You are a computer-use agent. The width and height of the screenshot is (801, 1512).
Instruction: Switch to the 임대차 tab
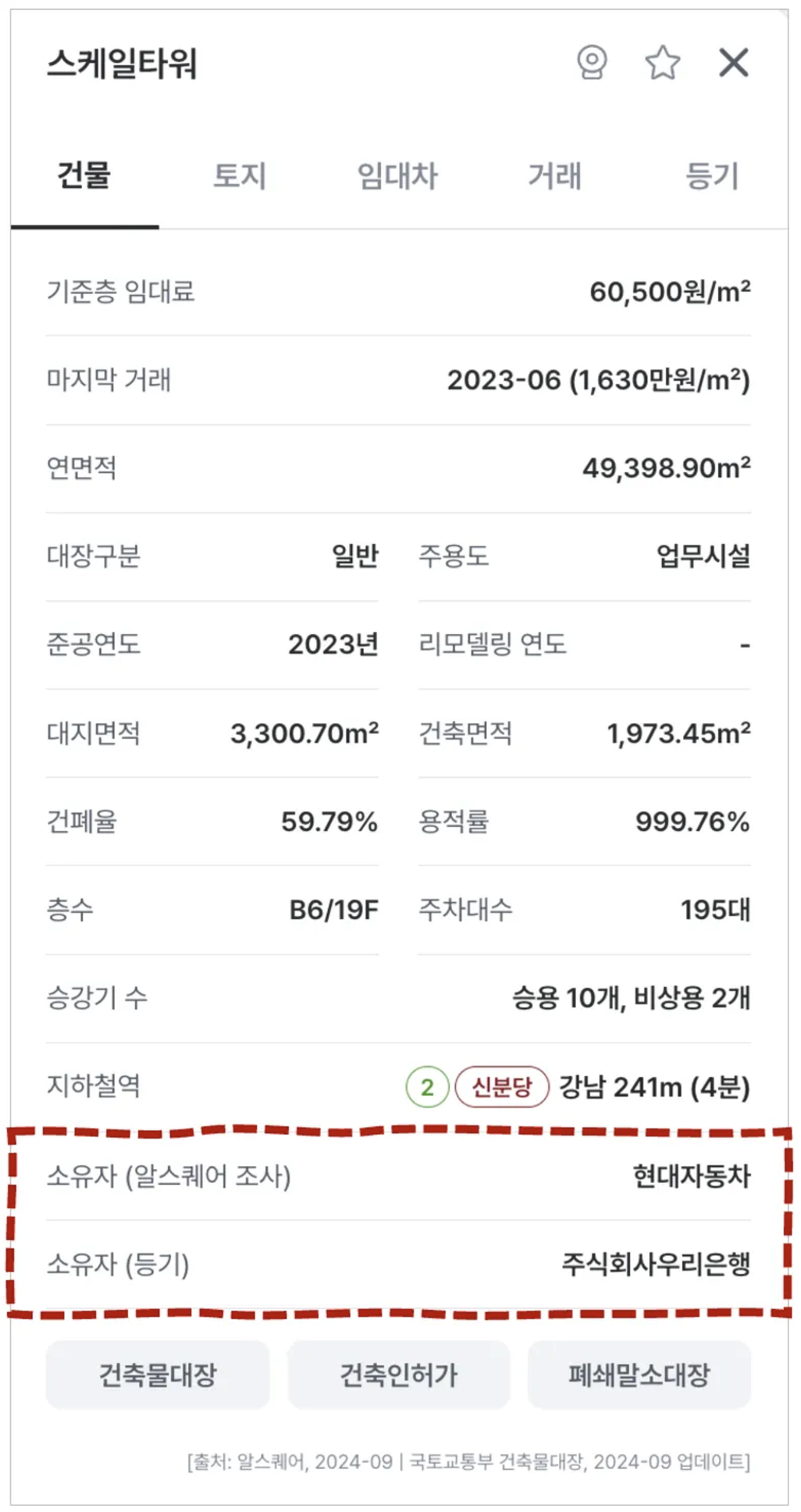398,176
